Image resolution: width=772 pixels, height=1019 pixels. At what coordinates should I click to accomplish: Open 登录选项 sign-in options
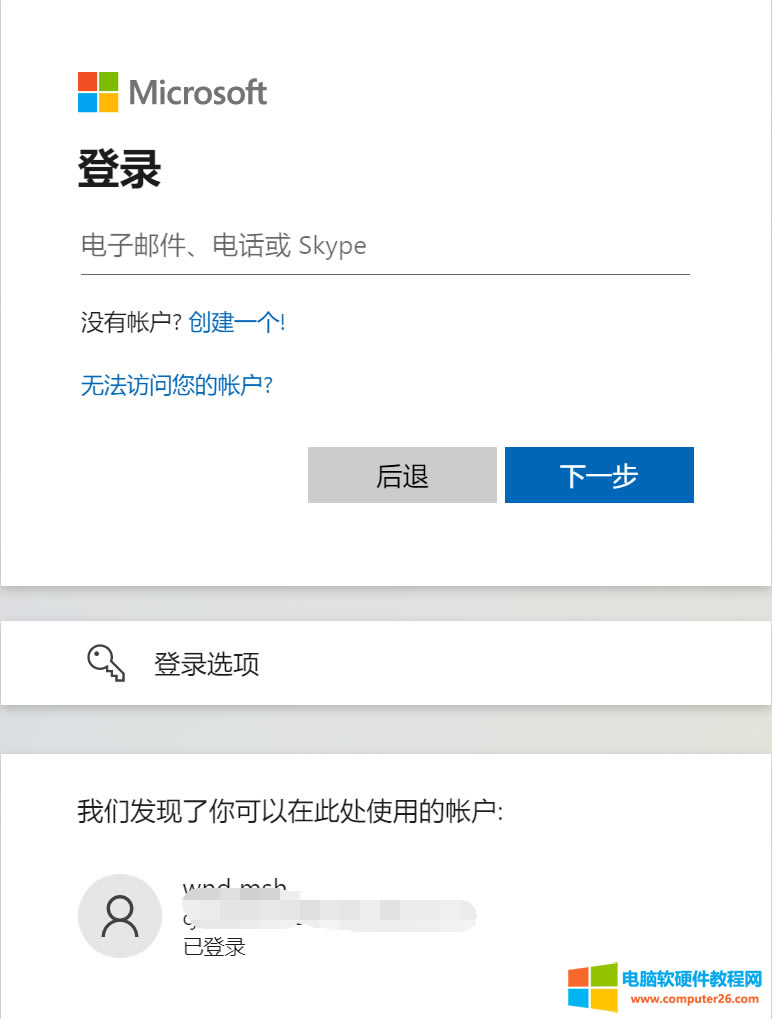tap(206, 663)
